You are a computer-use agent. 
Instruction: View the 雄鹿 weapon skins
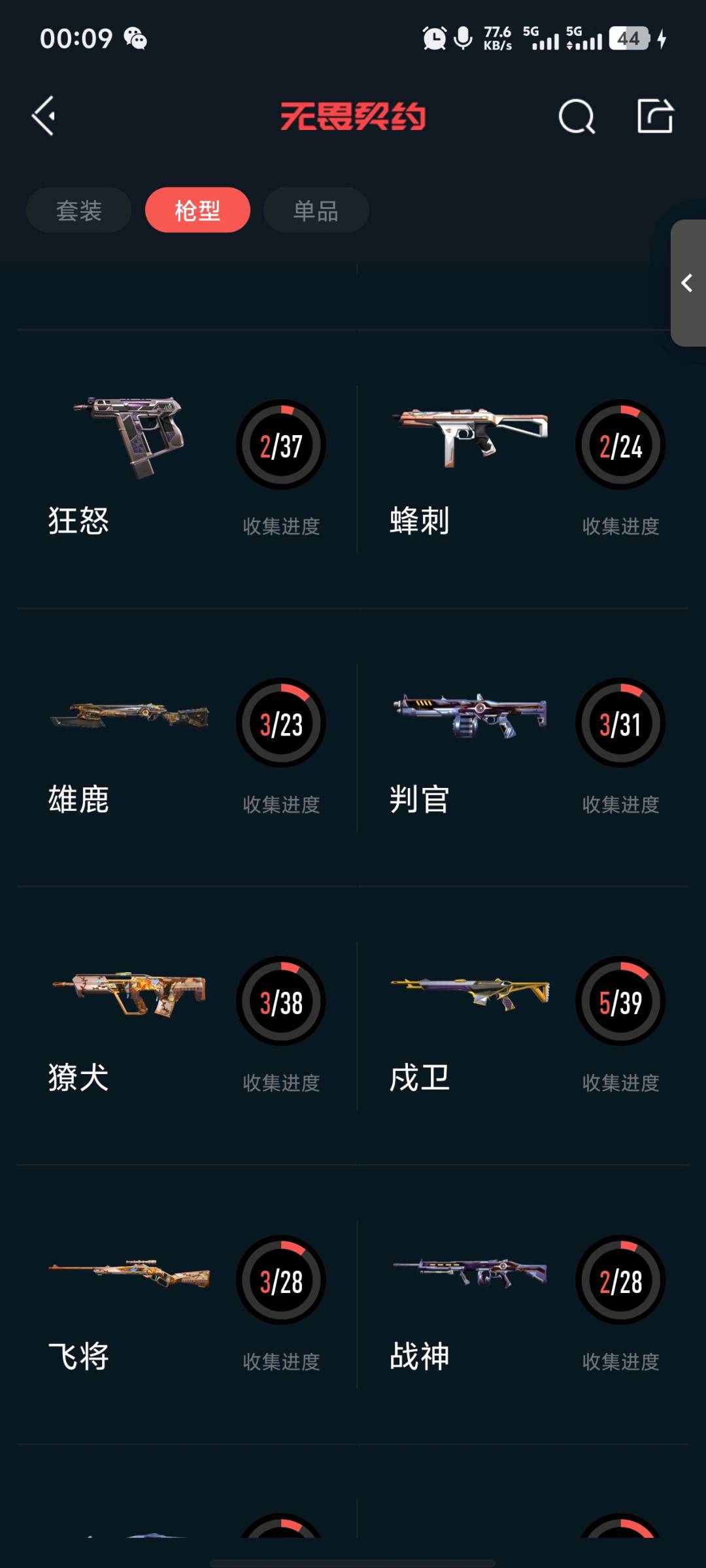point(186,747)
